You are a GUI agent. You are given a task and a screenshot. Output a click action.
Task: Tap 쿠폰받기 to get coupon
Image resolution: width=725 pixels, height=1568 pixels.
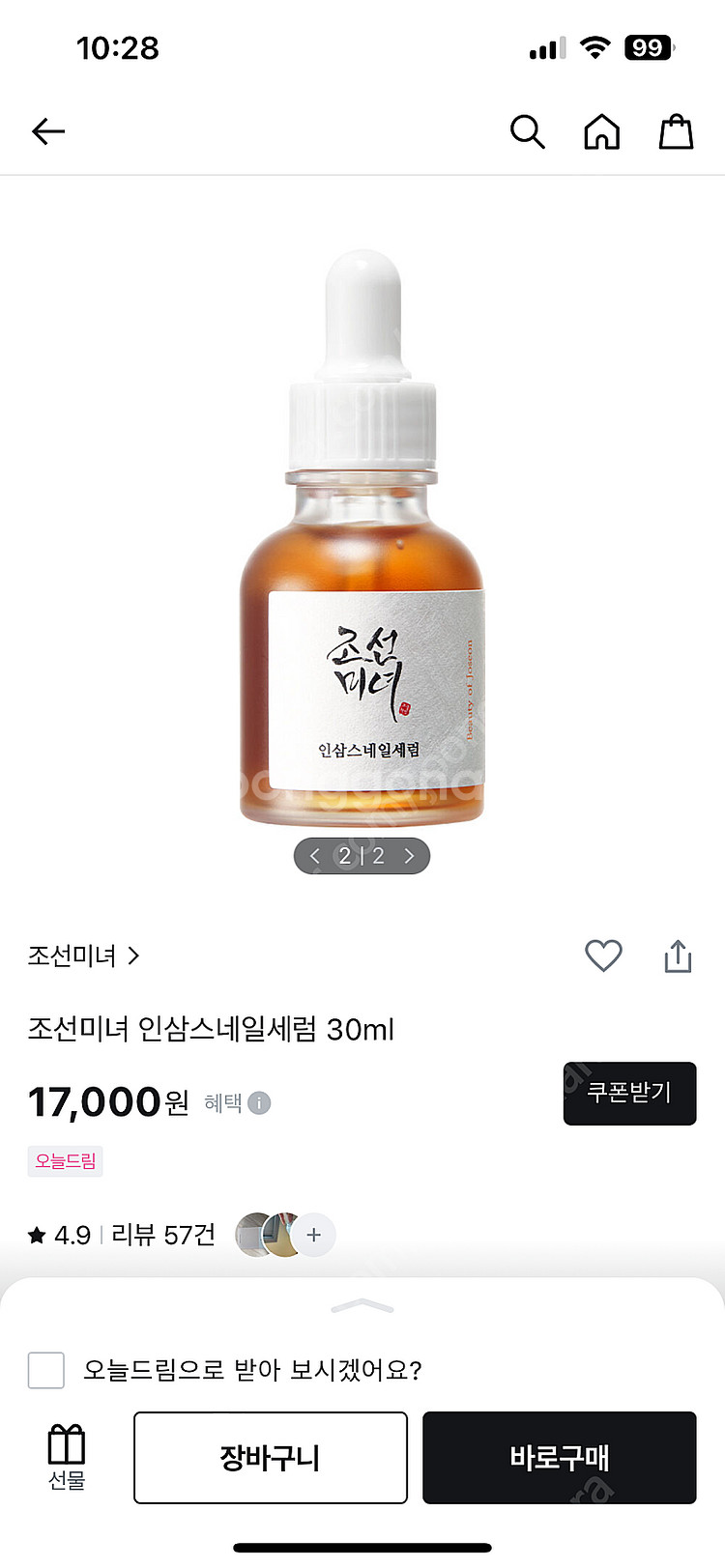tap(629, 1093)
